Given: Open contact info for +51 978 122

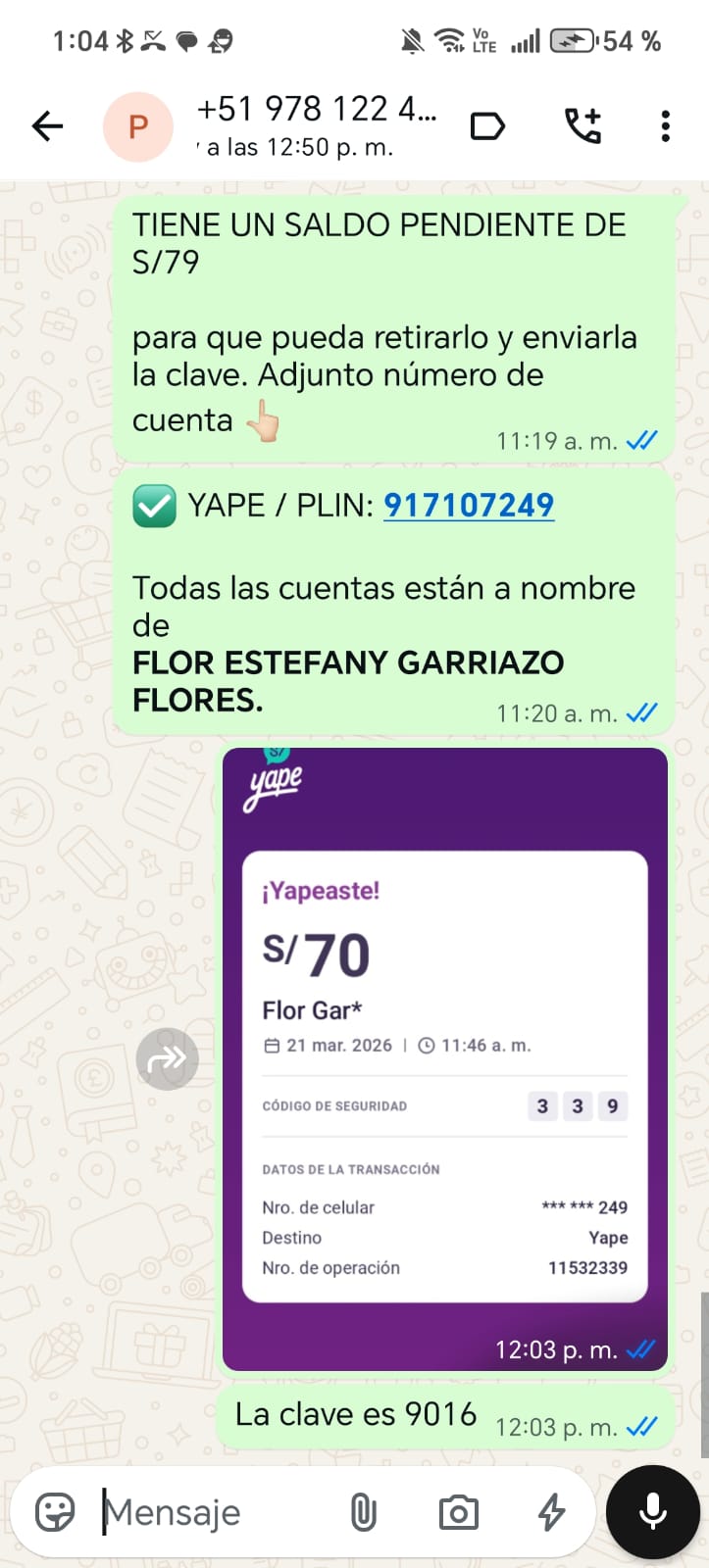Looking at the screenshot, I should 316,125.
